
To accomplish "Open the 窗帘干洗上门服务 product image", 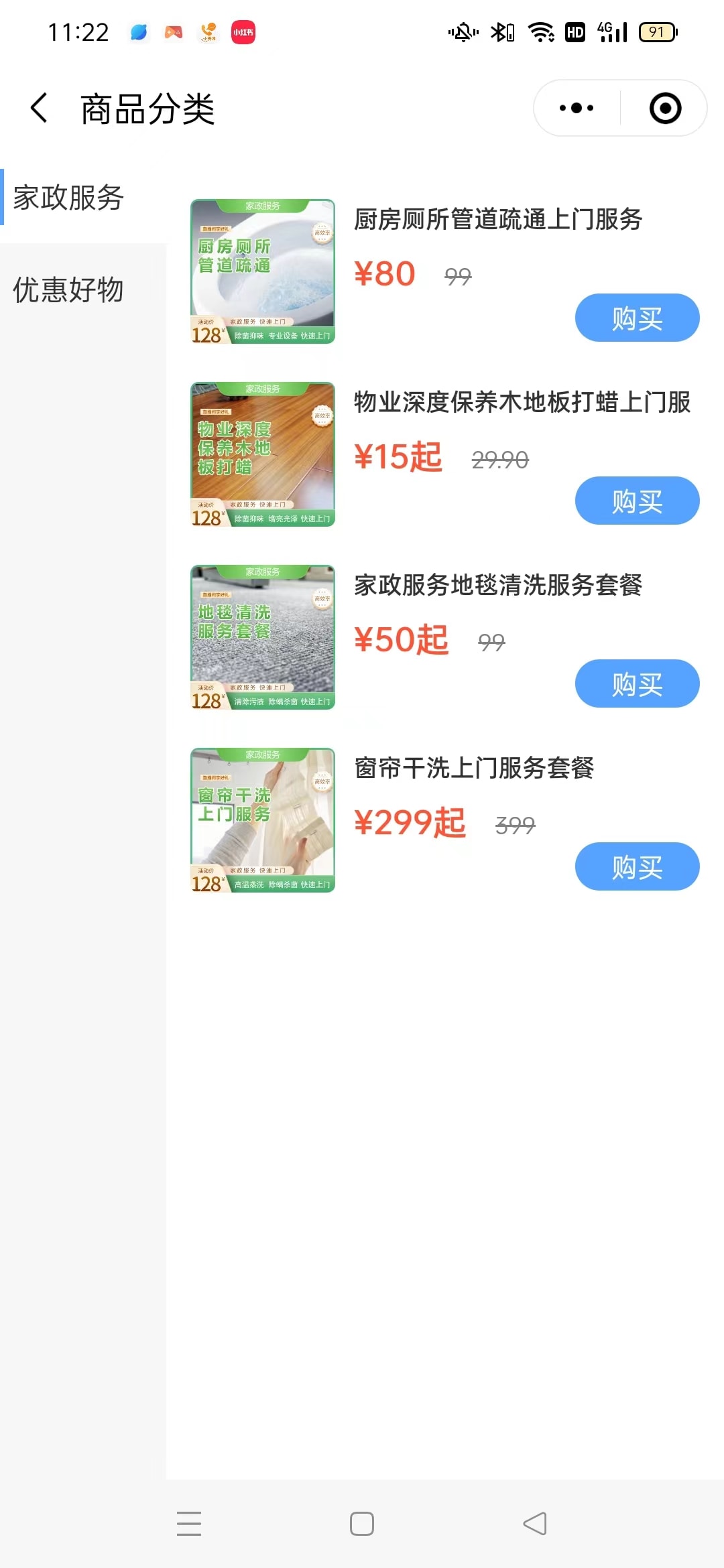I will coord(263,820).
